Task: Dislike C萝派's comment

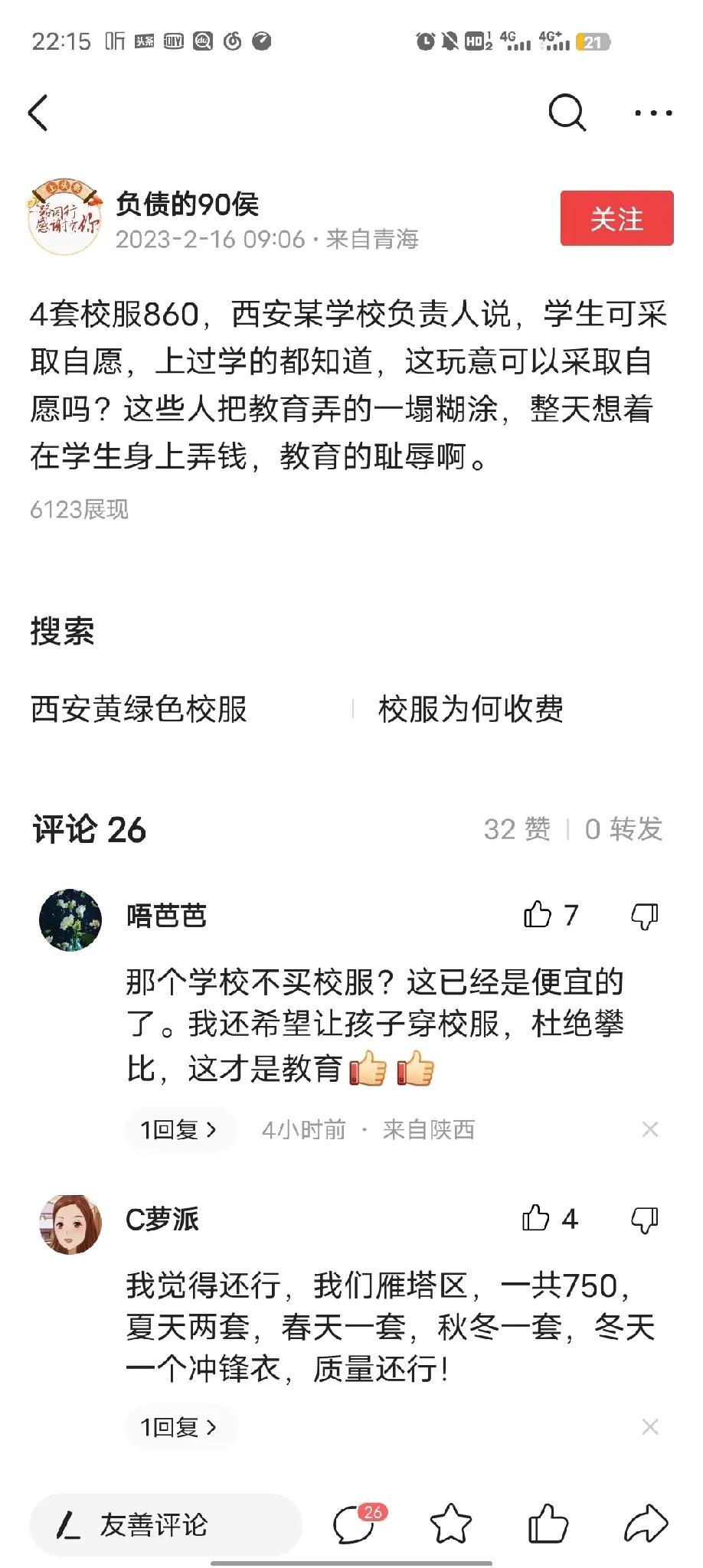Action: [644, 1220]
